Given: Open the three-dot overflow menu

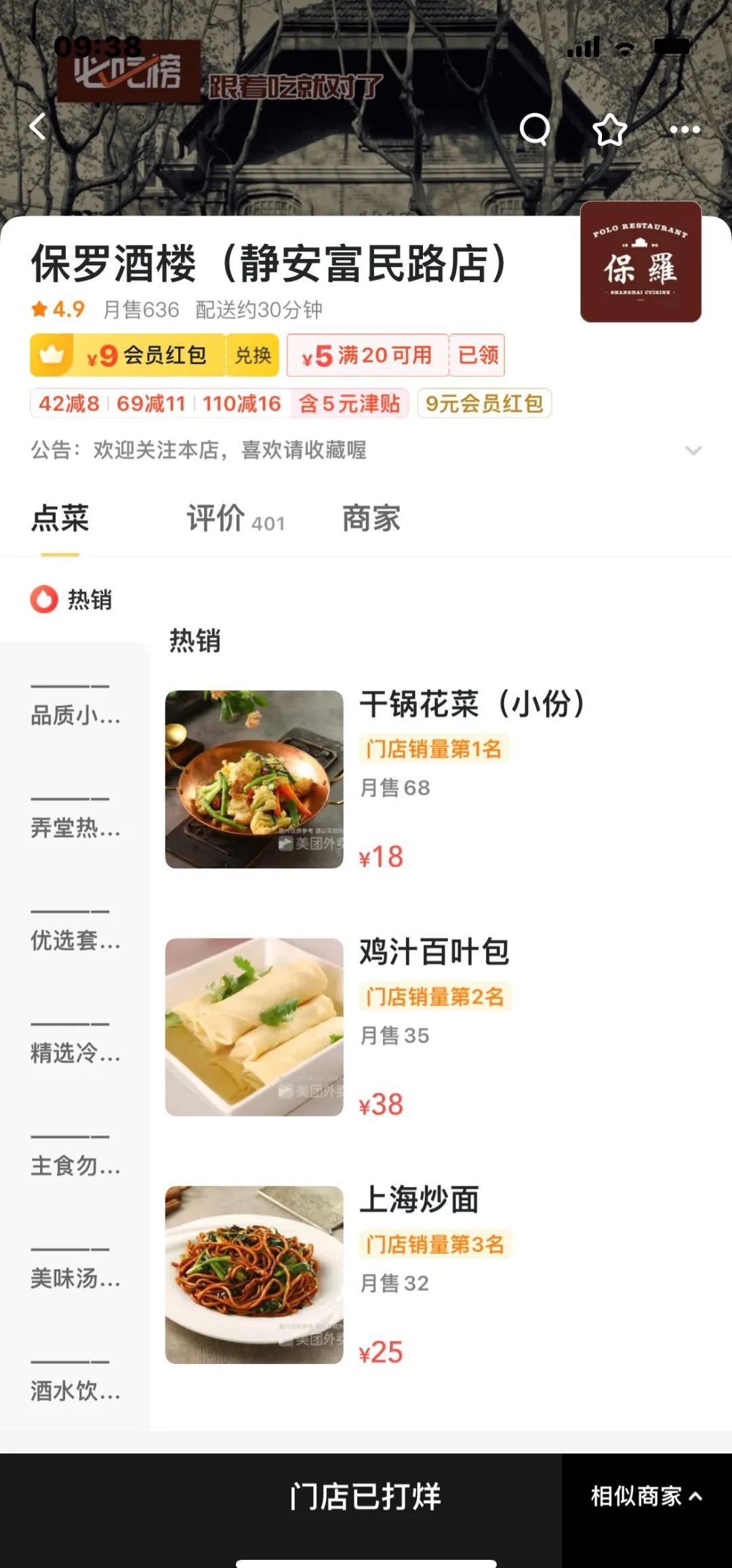Looking at the screenshot, I should coord(685,129).
